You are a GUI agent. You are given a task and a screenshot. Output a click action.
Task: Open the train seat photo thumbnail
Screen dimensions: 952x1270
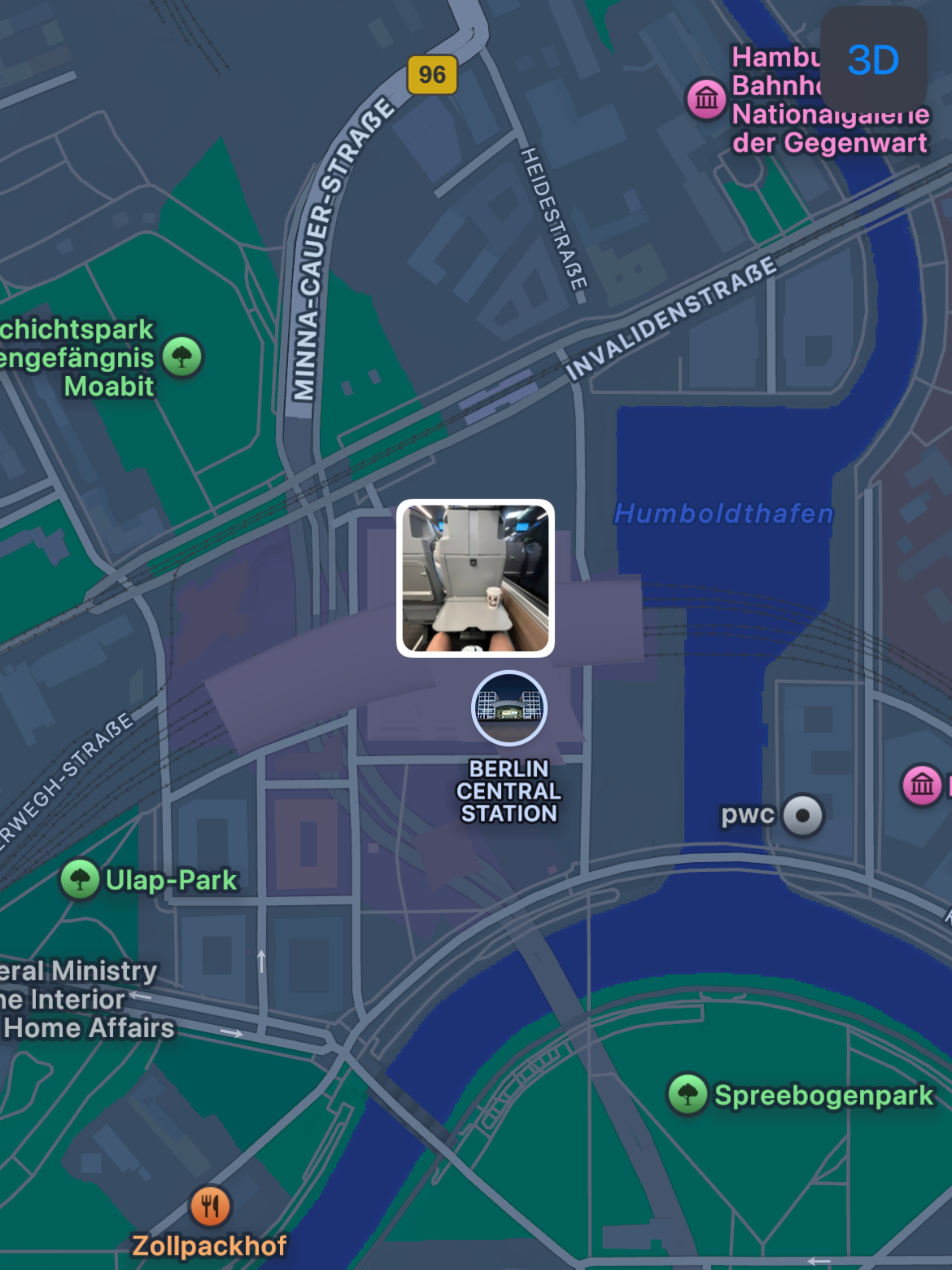(475, 578)
